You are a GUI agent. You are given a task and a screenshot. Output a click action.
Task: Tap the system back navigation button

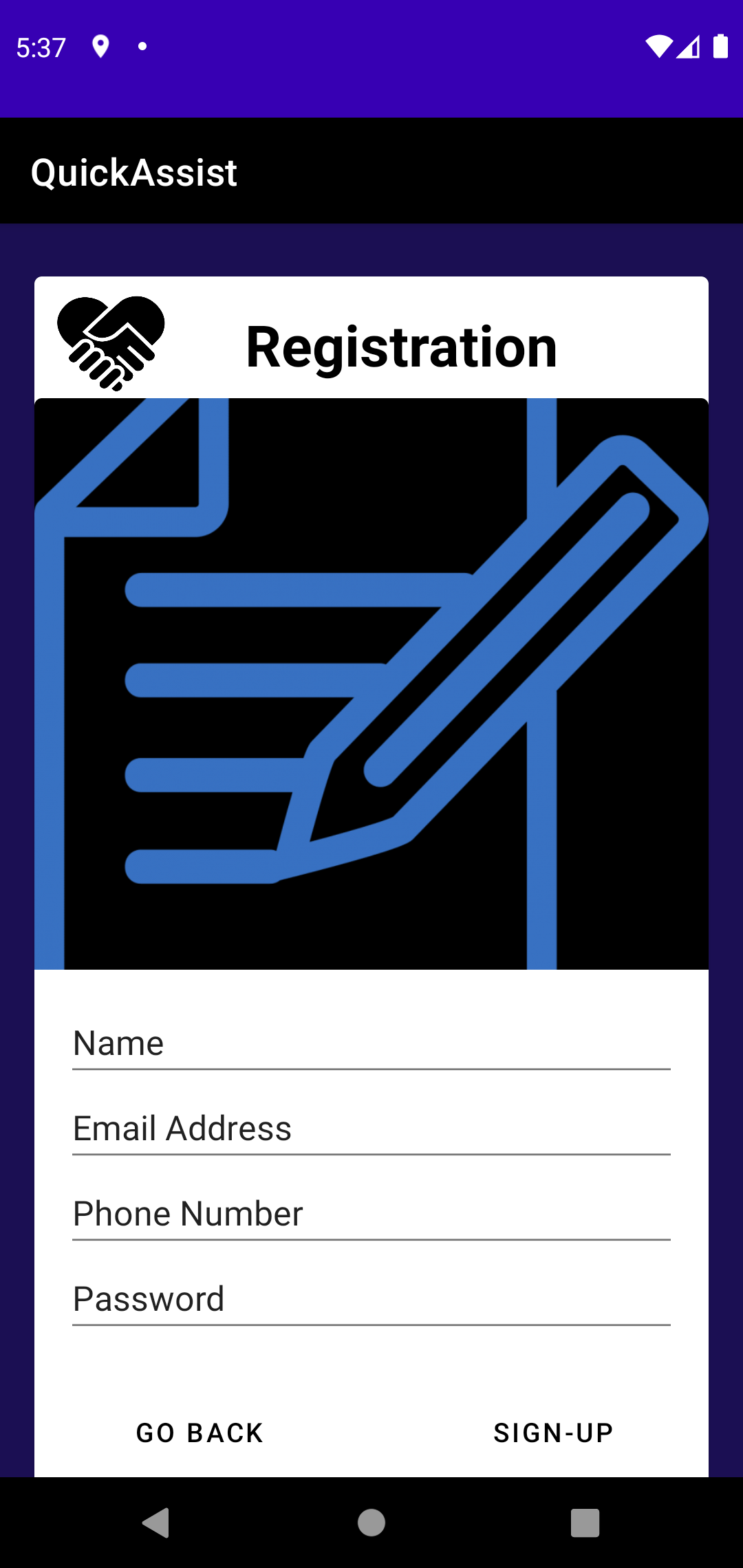[157, 1523]
